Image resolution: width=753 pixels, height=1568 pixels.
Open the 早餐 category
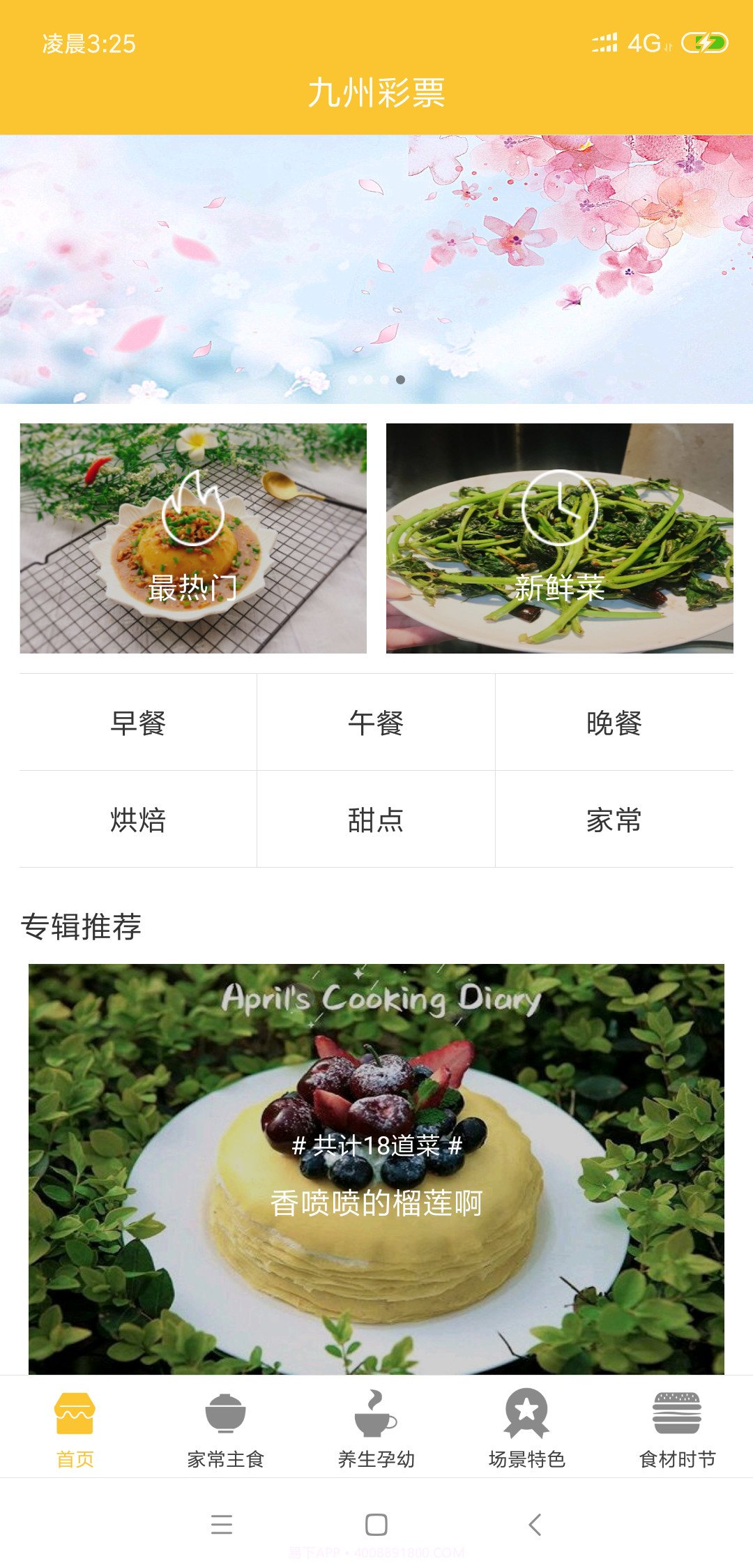point(137,723)
